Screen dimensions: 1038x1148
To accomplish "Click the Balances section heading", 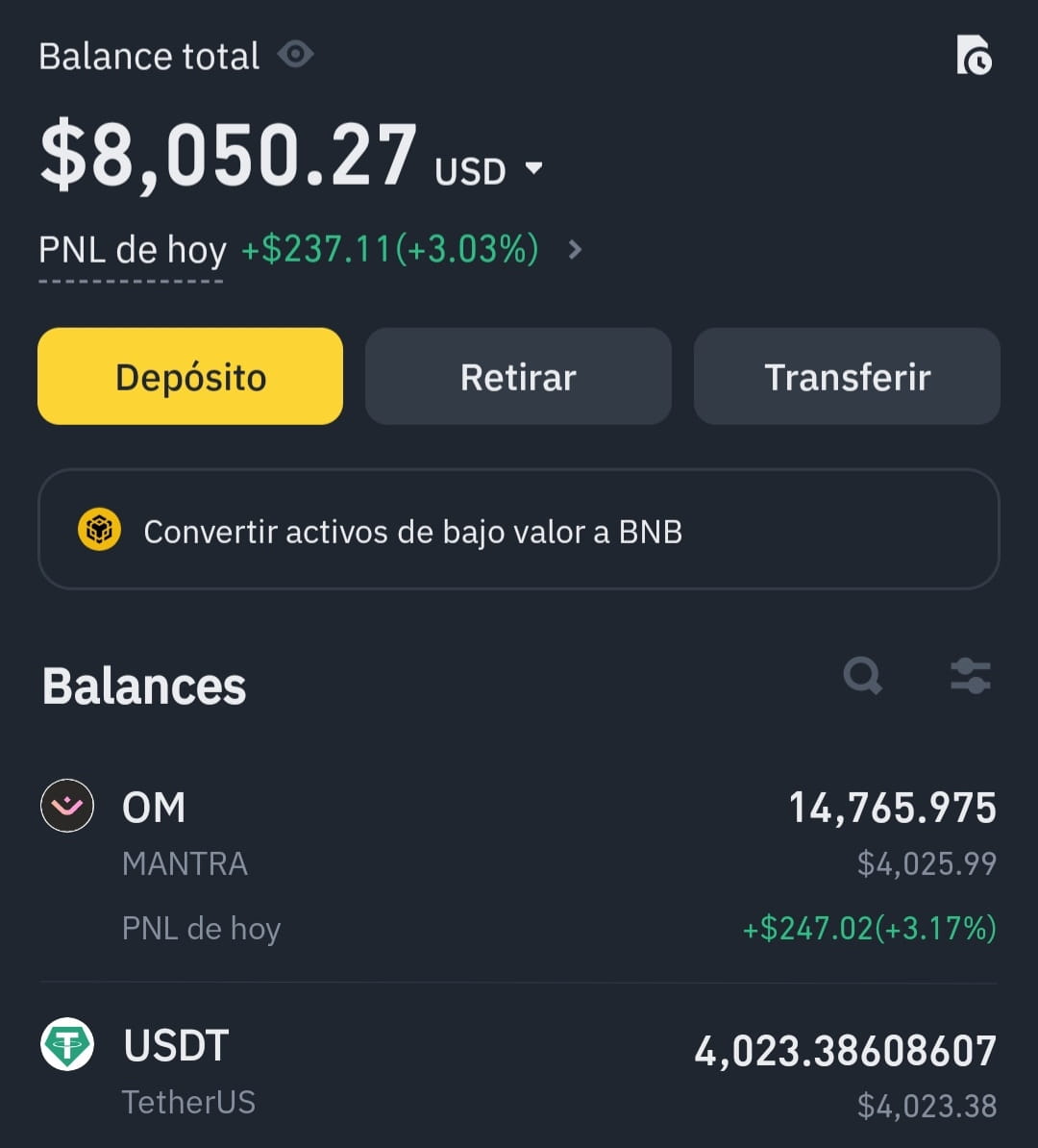I will (143, 686).
